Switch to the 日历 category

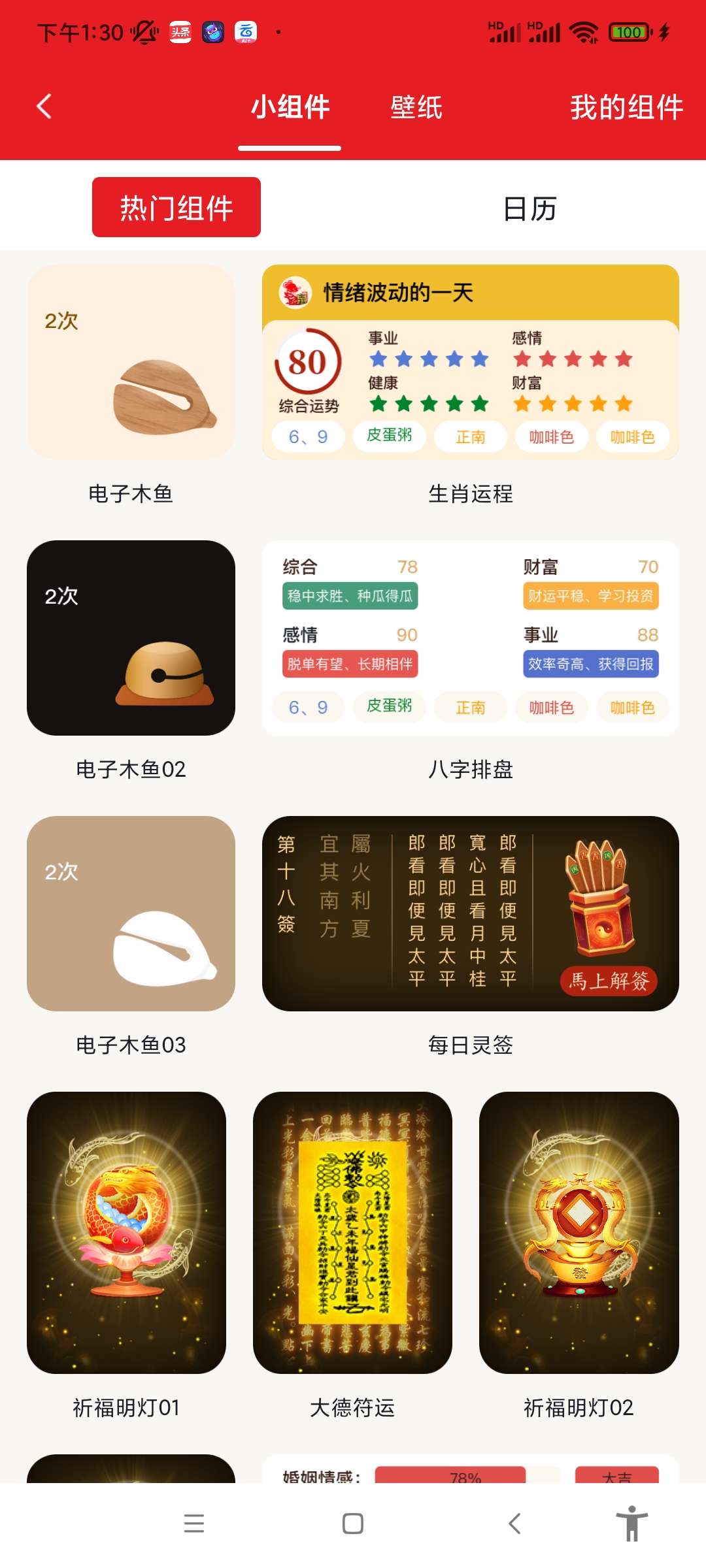(x=529, y=209)
